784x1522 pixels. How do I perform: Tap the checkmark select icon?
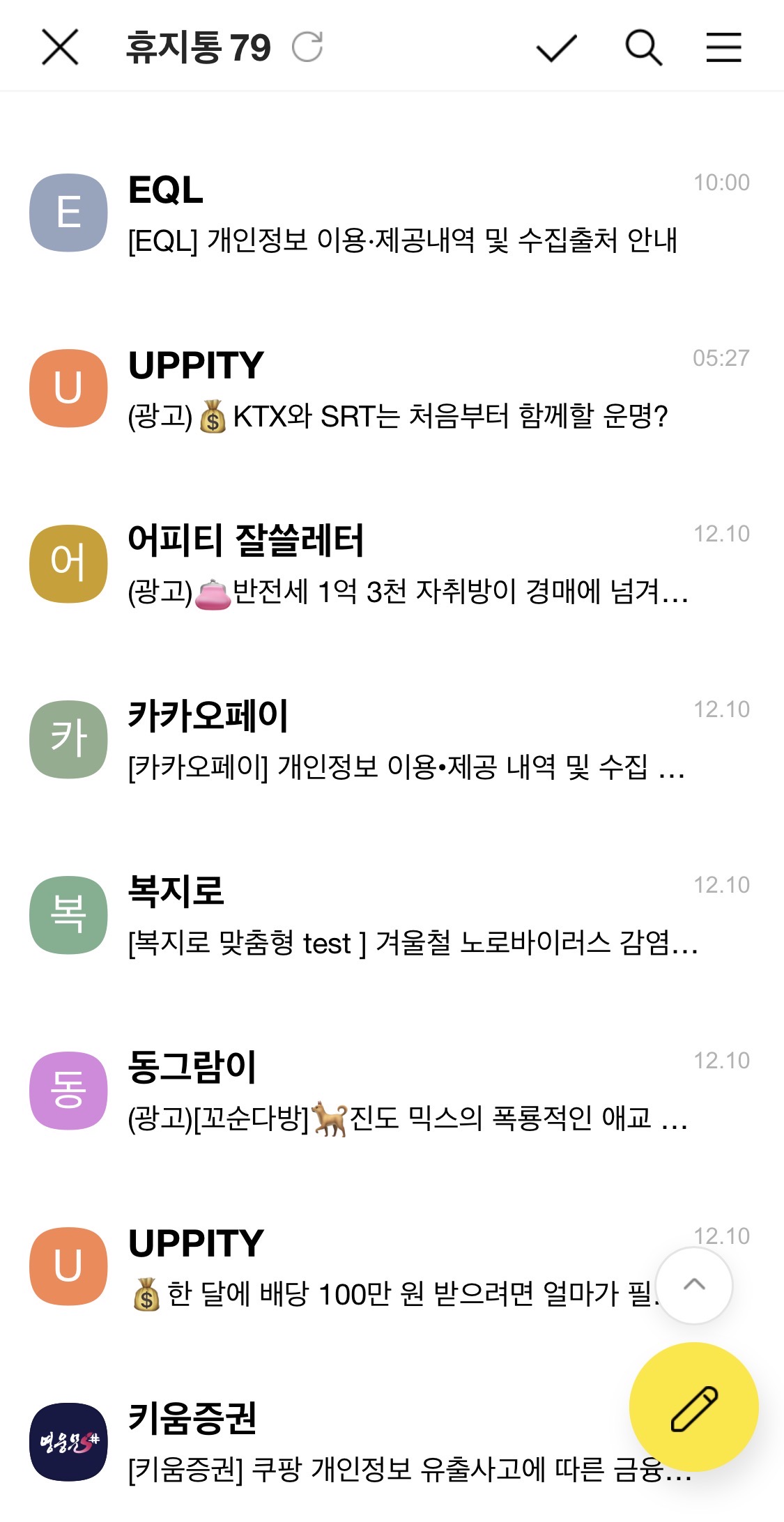coord(556,47)
